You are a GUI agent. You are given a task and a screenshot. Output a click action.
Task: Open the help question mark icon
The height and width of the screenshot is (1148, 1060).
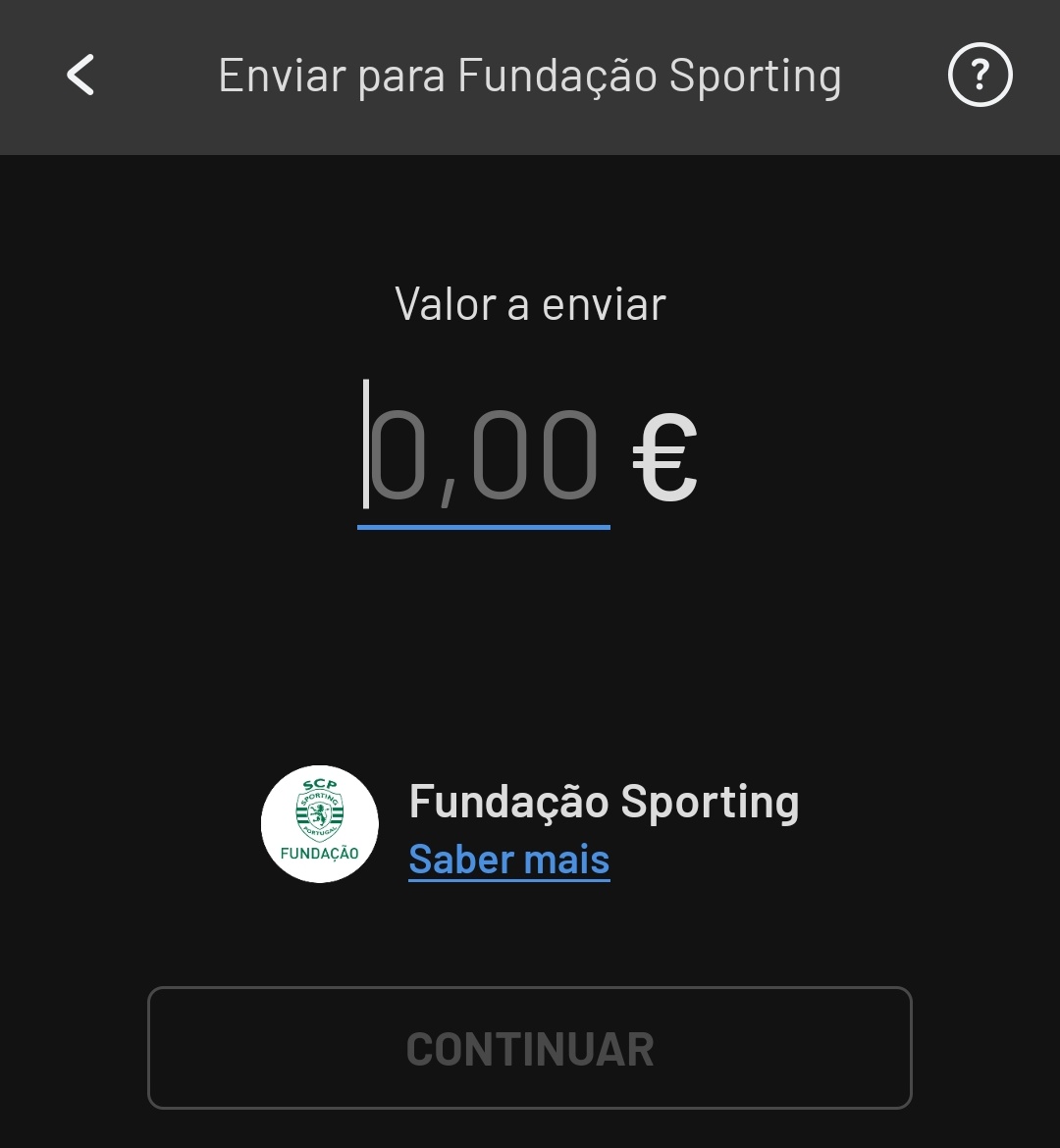pyautogui.click(x=980, y=76)
